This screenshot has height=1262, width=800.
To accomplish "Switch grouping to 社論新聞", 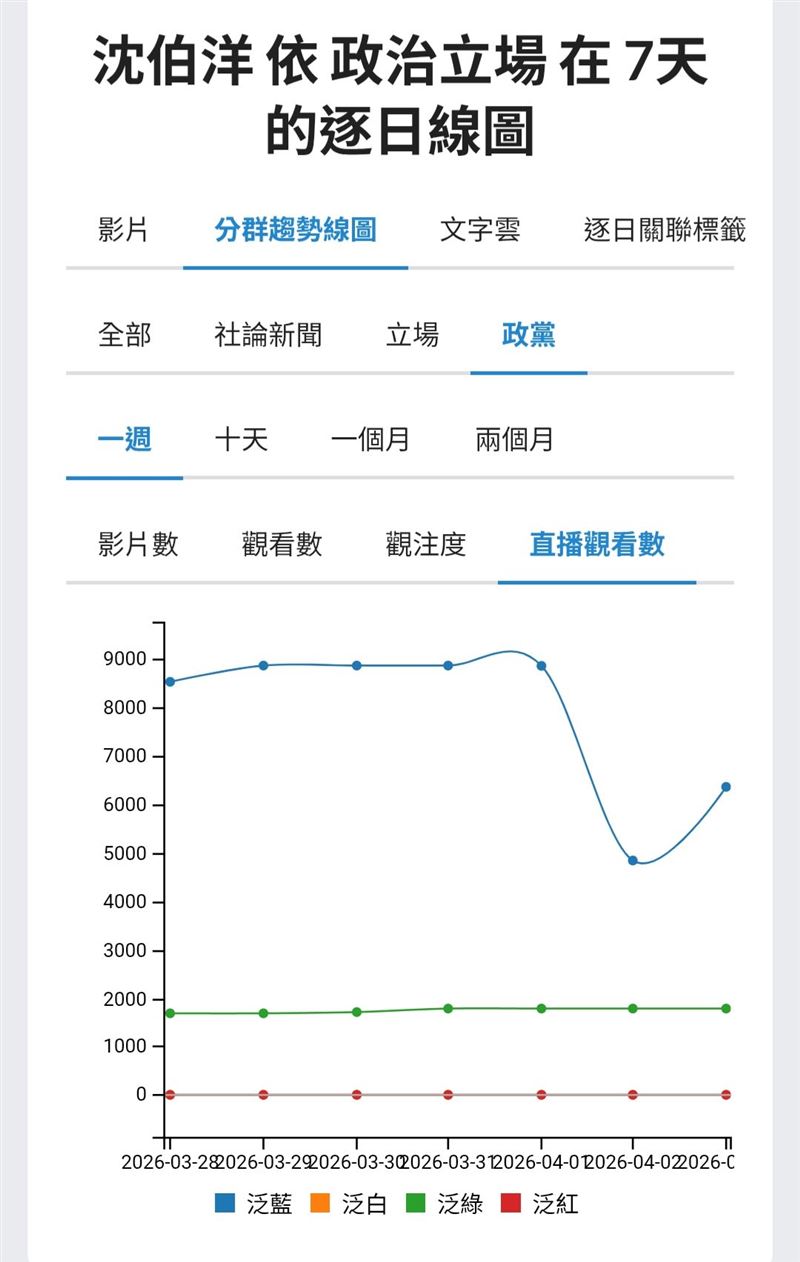I will pyautogui.click(x=268, y=335).
